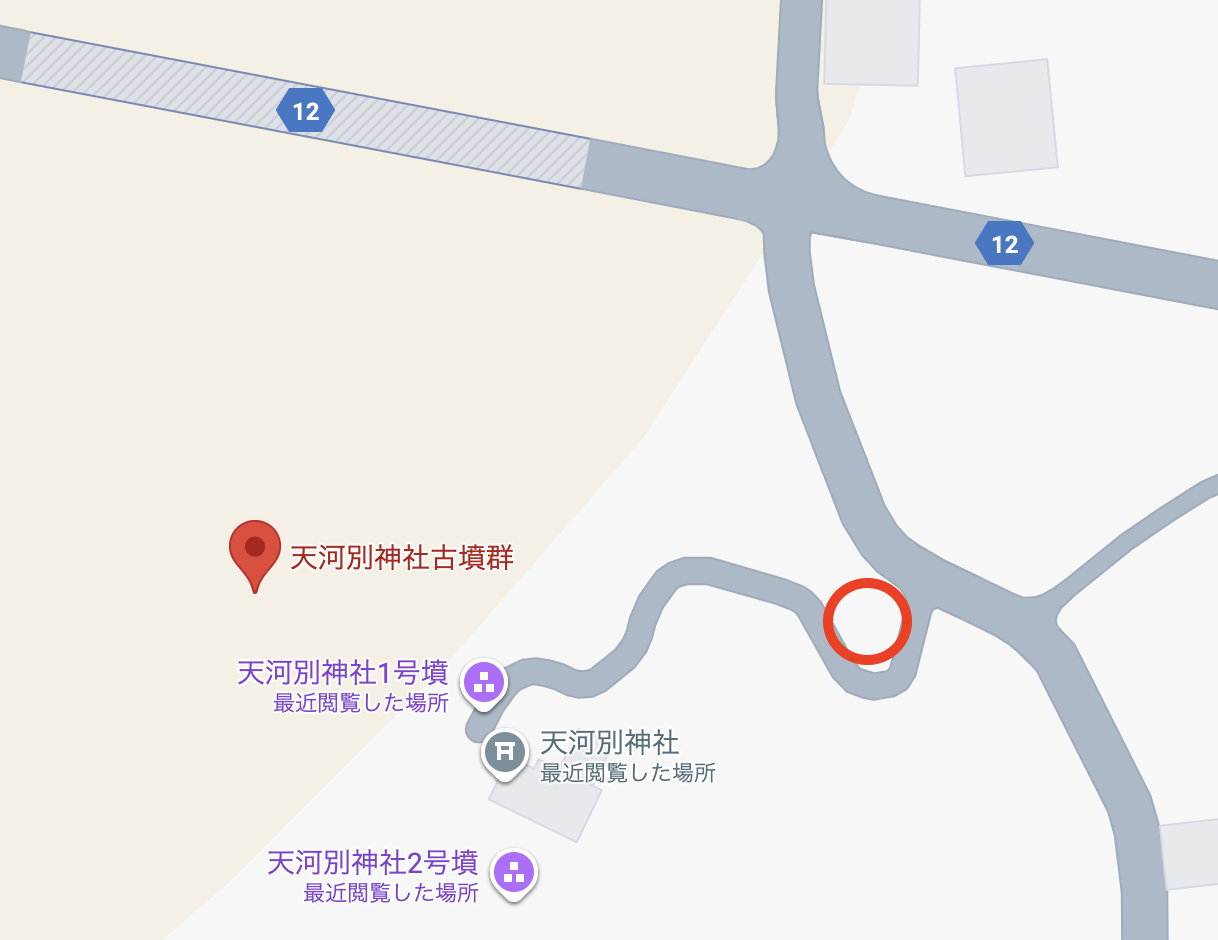Open the 天河別神社1号墳 place marker
Viewport: 1218px width, 940px height.
(x=484, y=683)
